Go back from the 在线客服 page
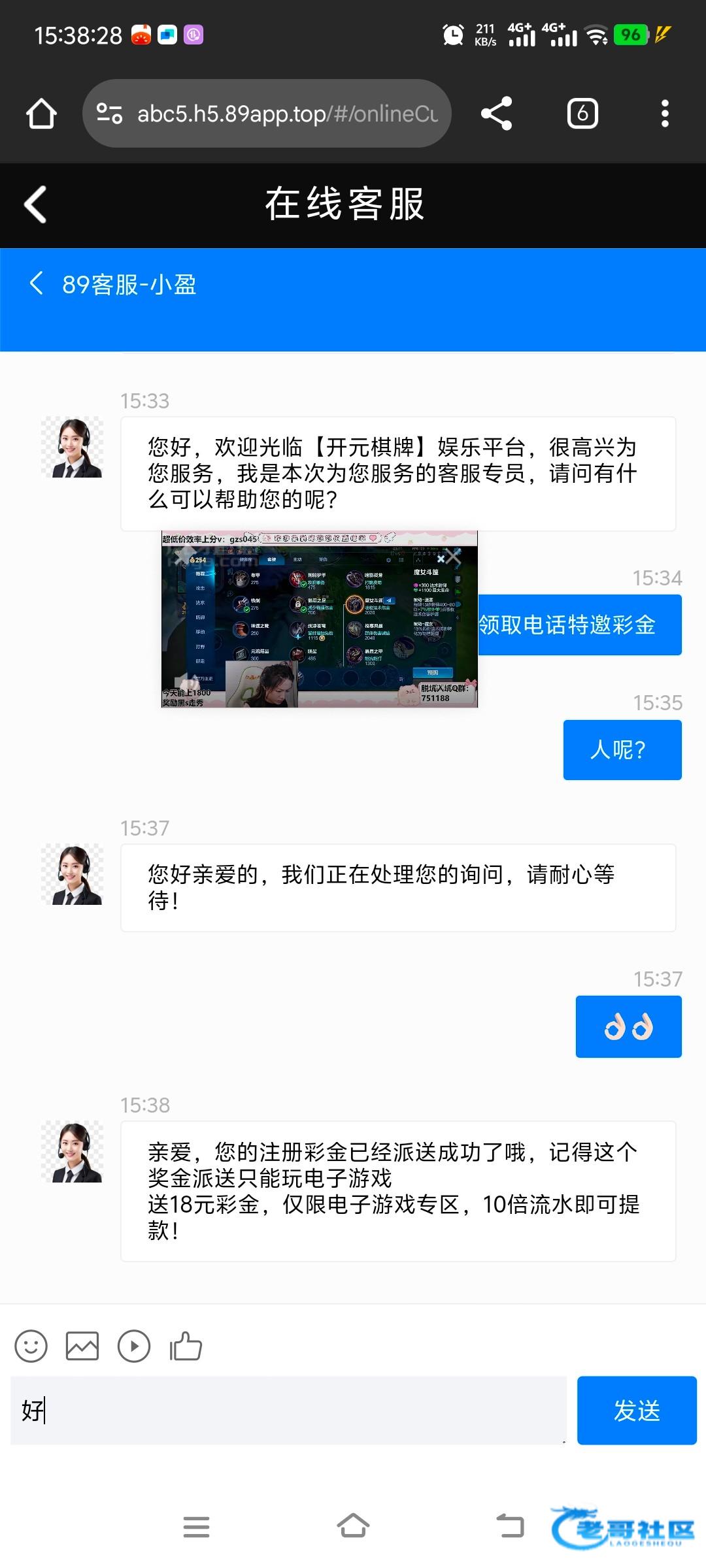This screenshot has width=706, height=1568. [x=36, y=204]
